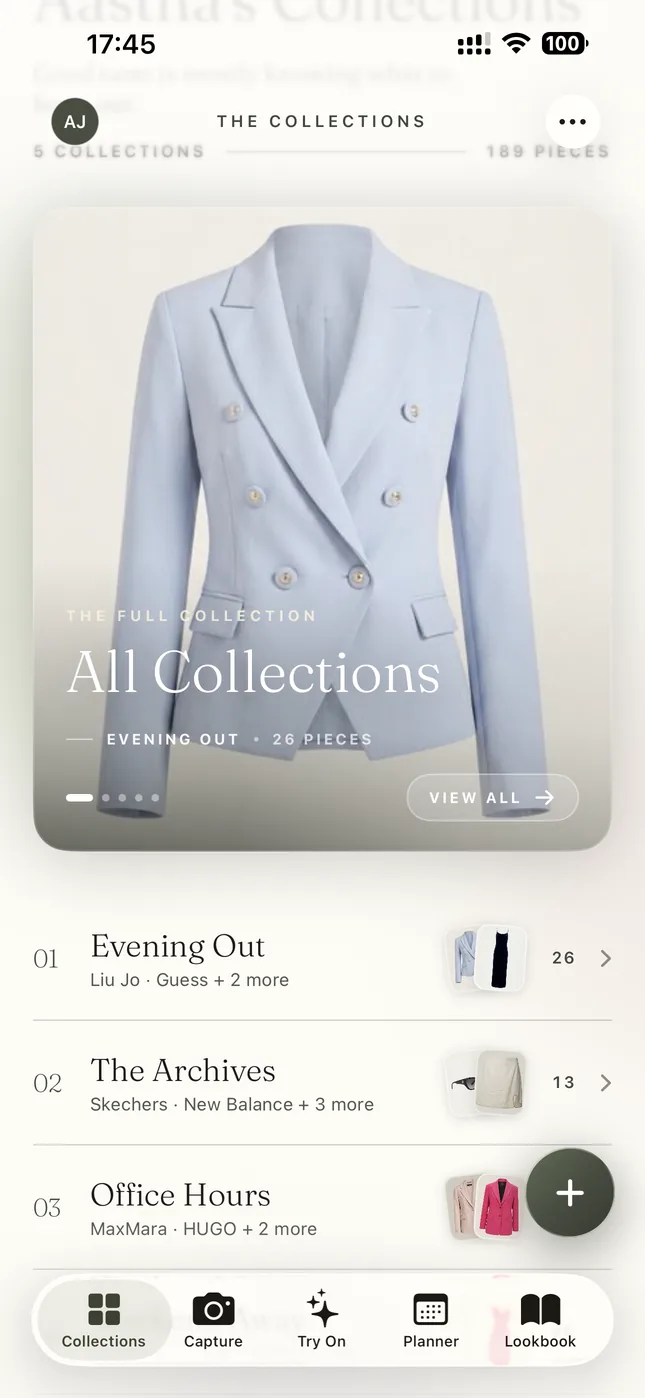This screenshot has width=645, height=1398.
Task: Open The Archives collection
Action: click(x=322, y=1083)
